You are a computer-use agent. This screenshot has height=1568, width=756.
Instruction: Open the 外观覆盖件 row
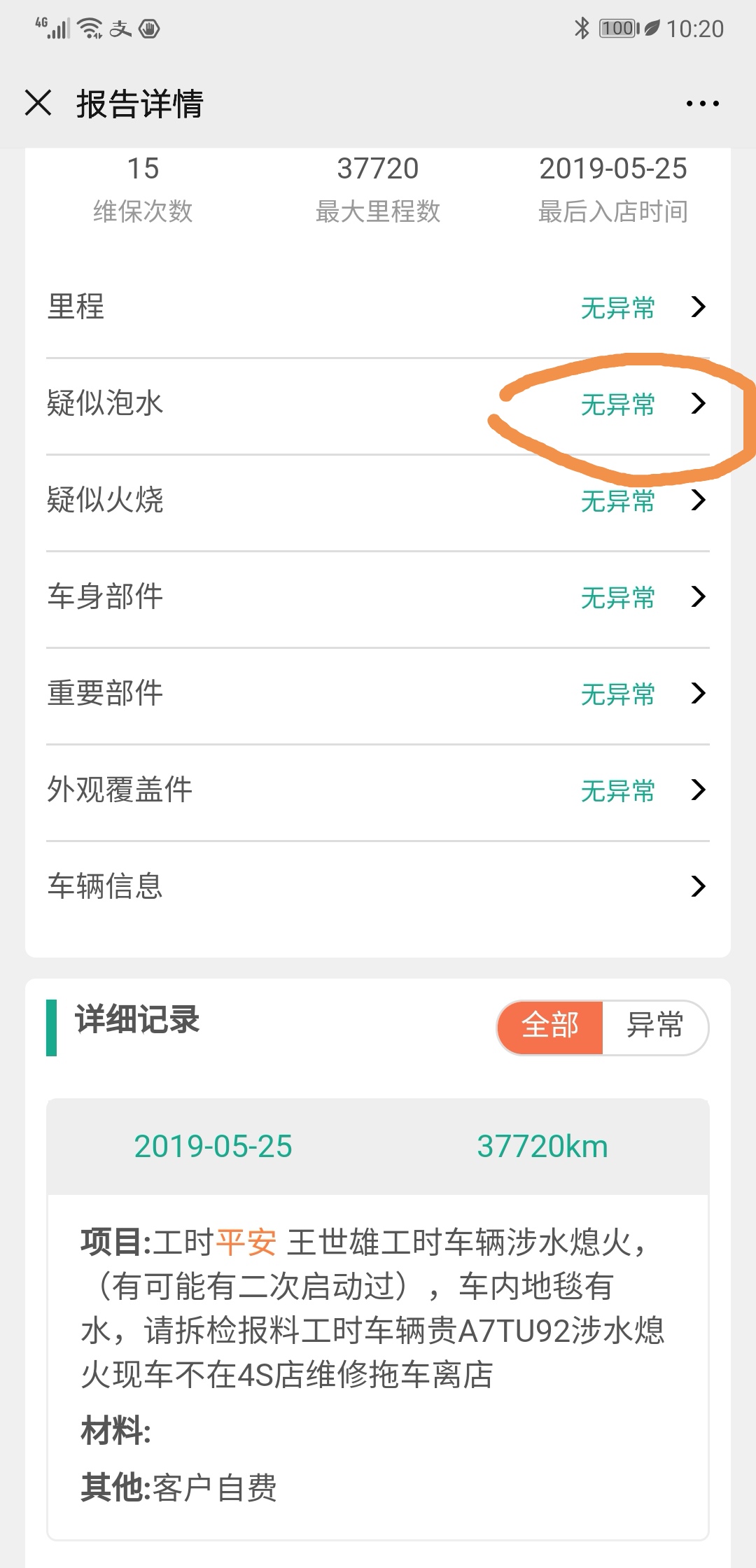click(x=378, y=790)
